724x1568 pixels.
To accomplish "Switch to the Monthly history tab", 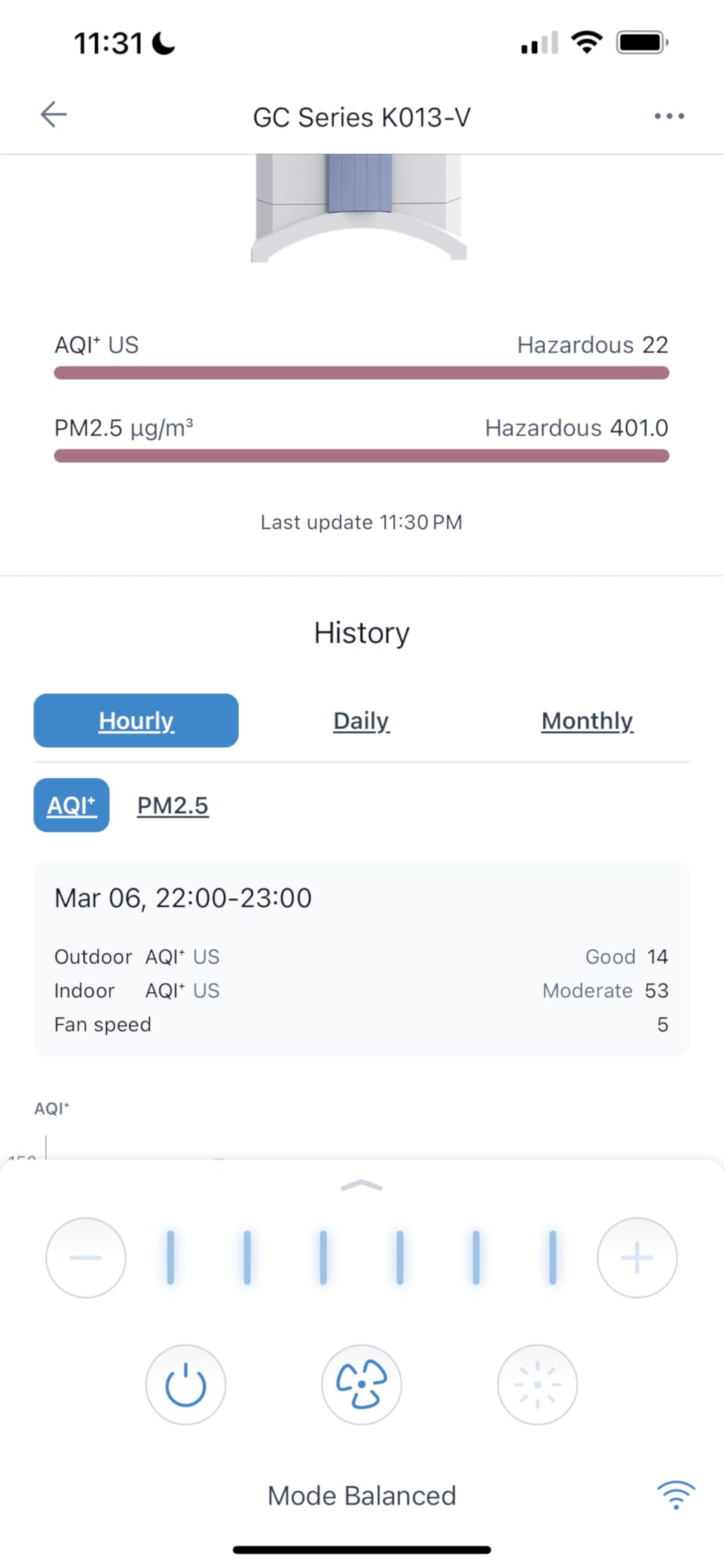I will pos(587,721).
